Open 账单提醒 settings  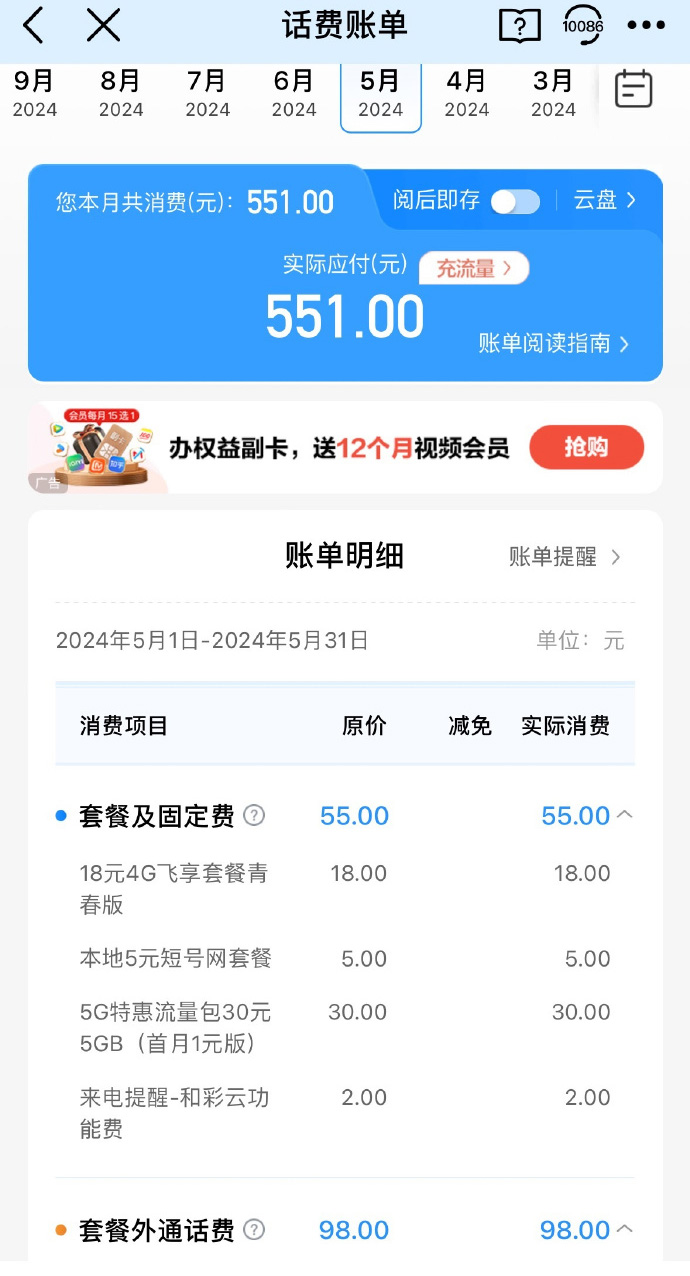point(565,557)
